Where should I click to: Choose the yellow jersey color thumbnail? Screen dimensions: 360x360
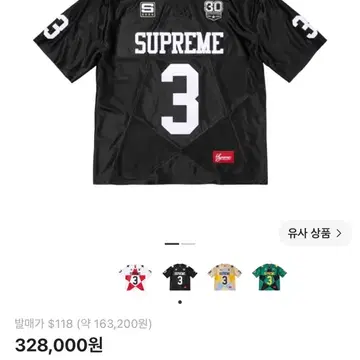pyautogui.click(x=225, y=277)
